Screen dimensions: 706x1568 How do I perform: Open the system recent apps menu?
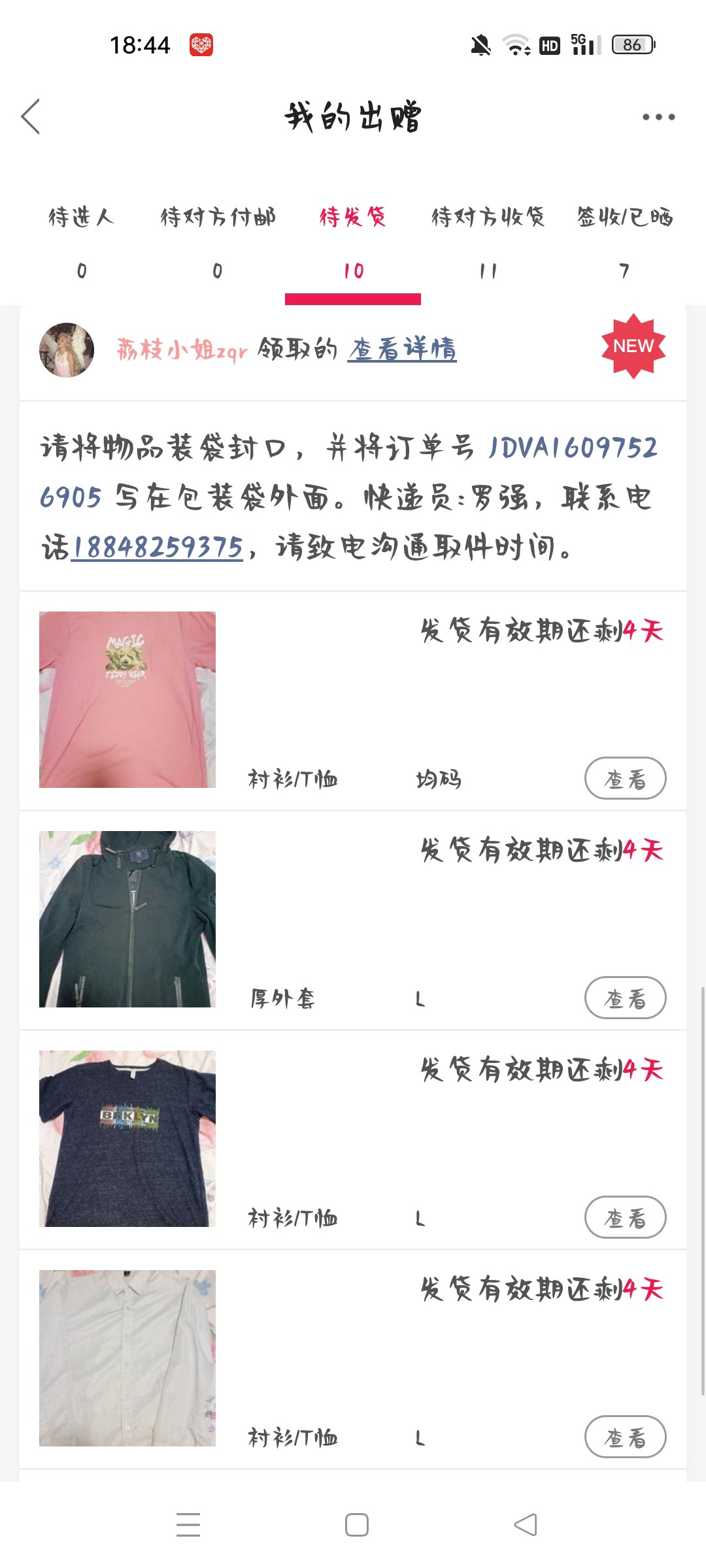[x=188, y=1525]
